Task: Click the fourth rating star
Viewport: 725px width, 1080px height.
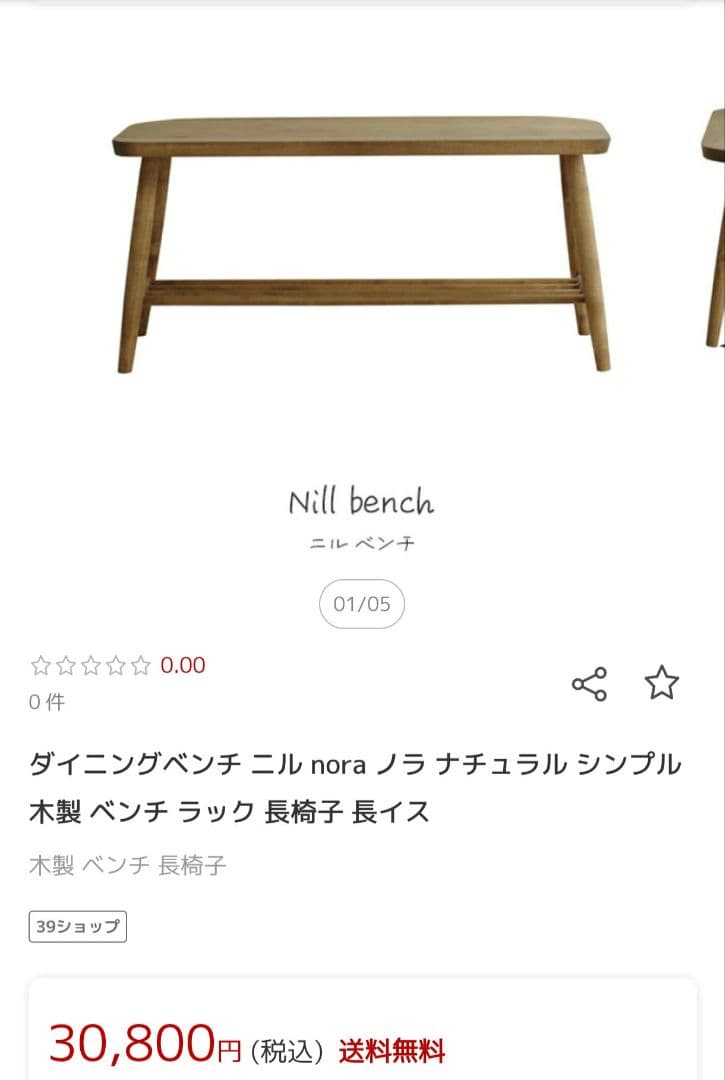Action: [114, 663]
